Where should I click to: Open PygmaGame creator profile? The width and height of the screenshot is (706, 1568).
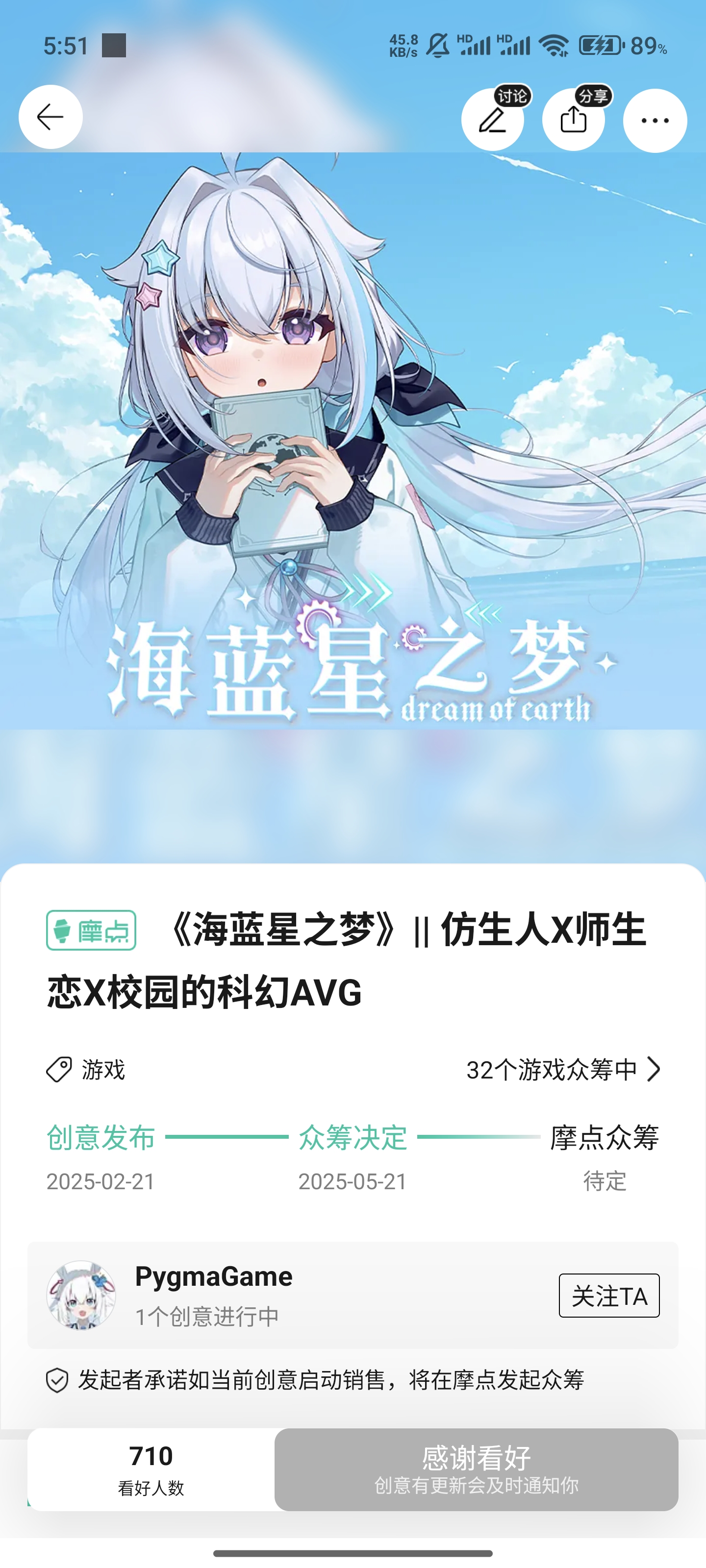[213, 1277]
